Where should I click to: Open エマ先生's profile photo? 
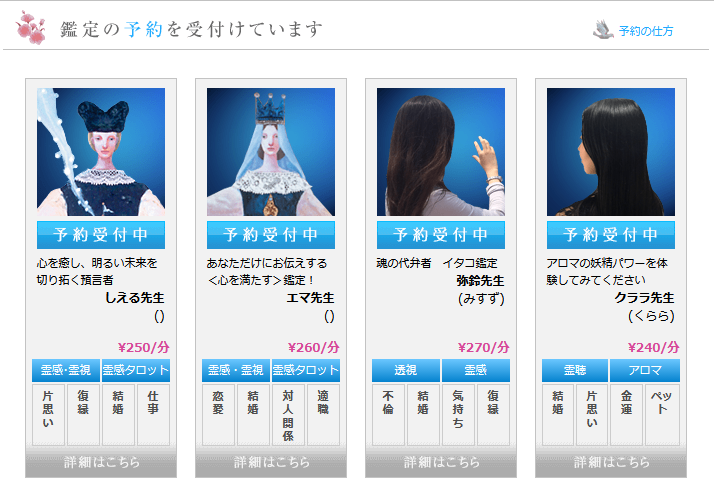271,152
